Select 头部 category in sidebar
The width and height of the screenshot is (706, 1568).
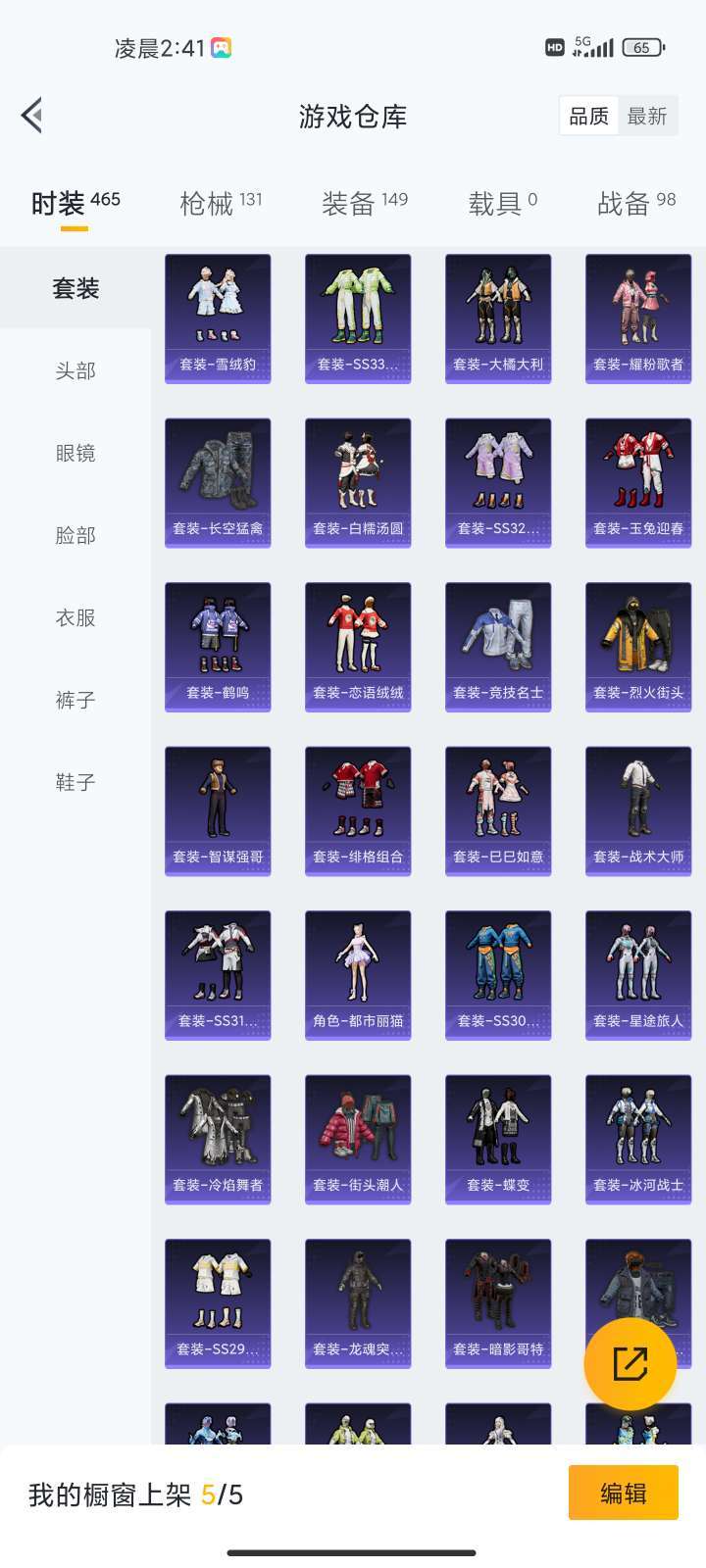[x=76, y=371]
